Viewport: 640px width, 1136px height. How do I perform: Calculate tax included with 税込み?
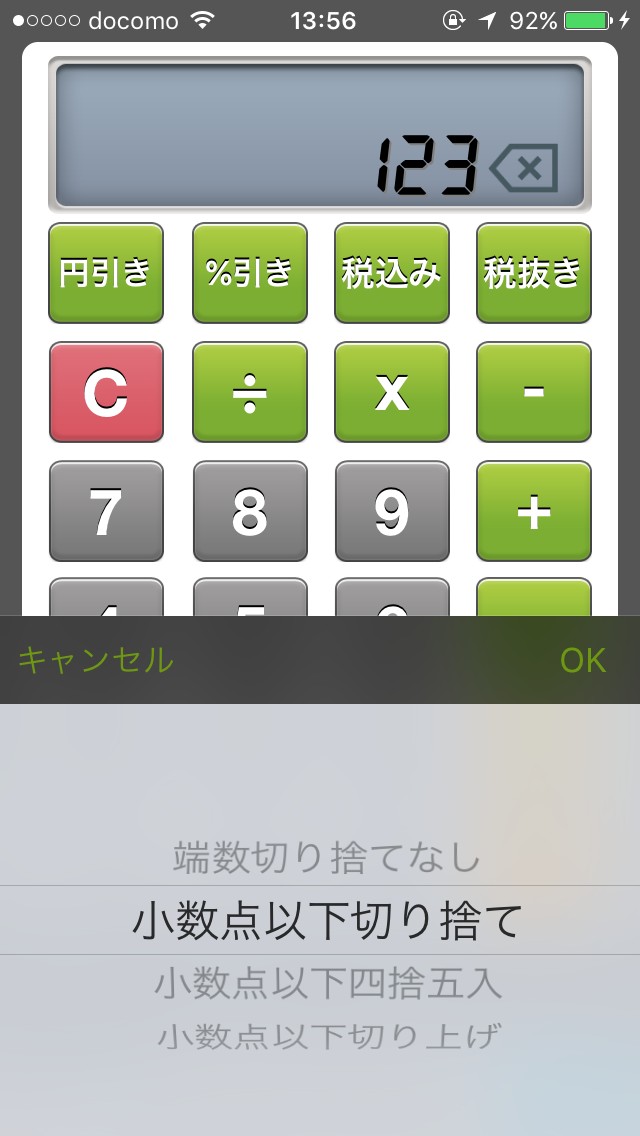tap(391, 272)
